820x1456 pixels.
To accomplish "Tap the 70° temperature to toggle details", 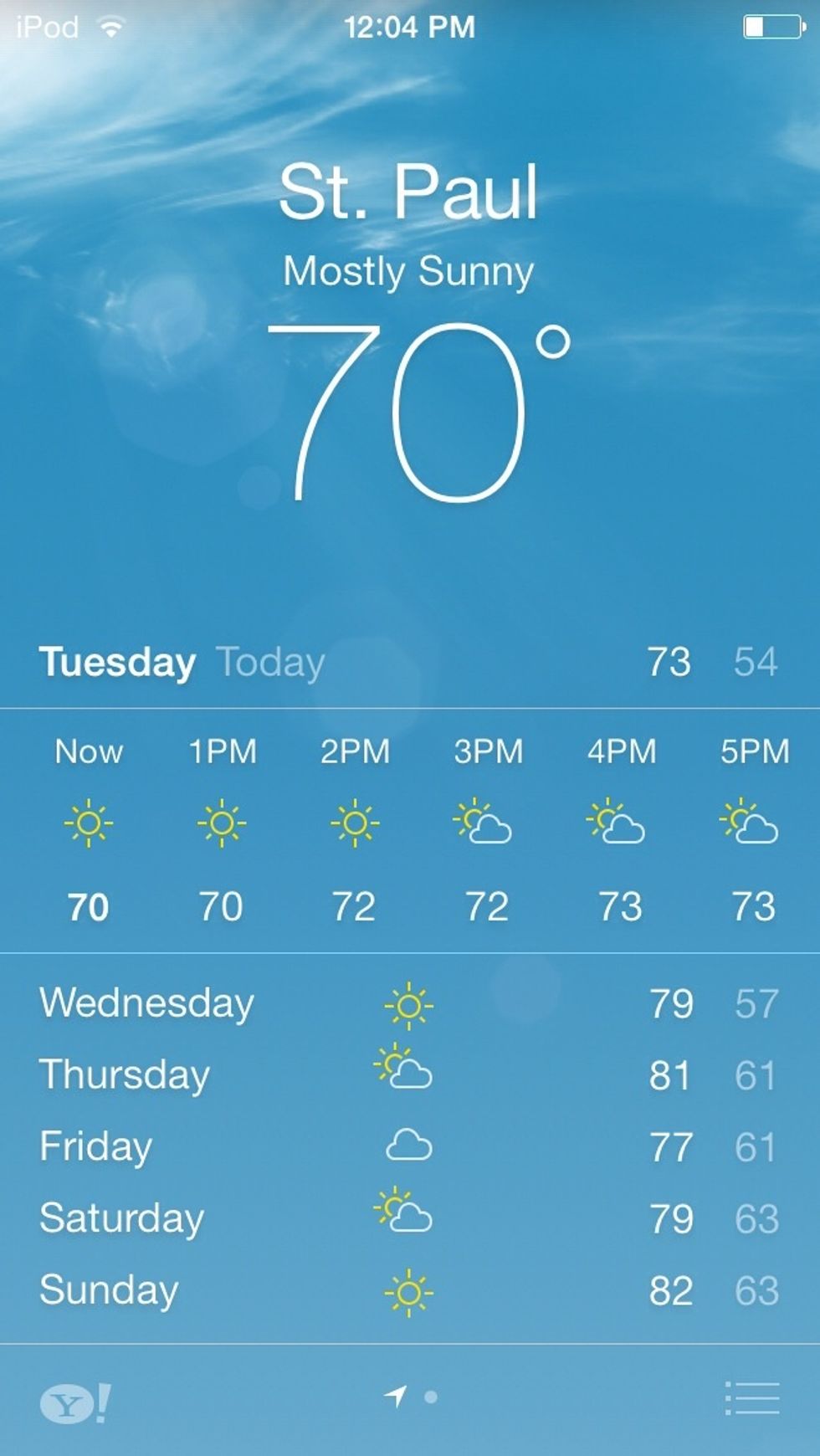I will (x=410, y=413).
